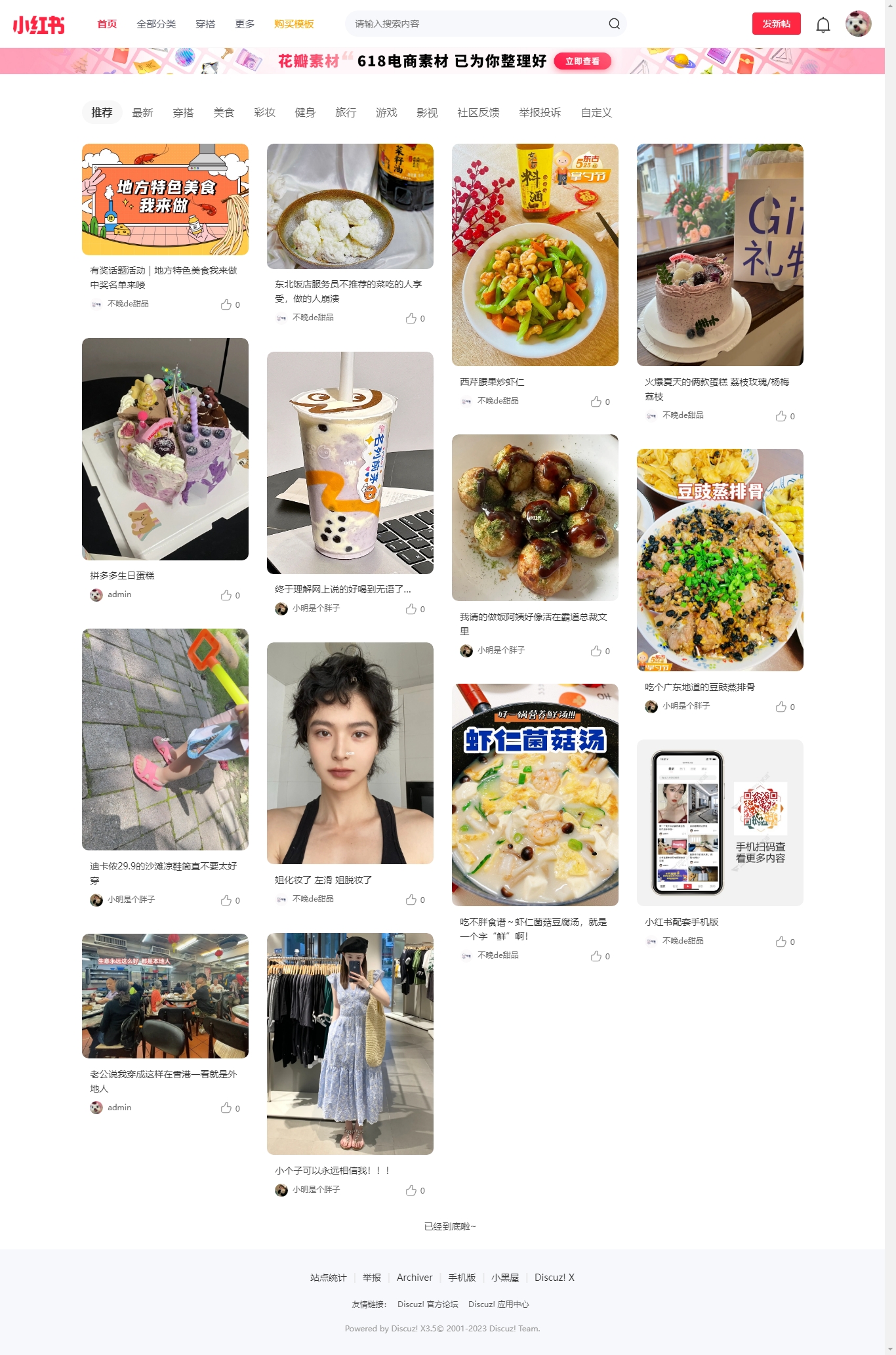Like the 拼多多生日蛋糕 post

(x=226, y=595)
